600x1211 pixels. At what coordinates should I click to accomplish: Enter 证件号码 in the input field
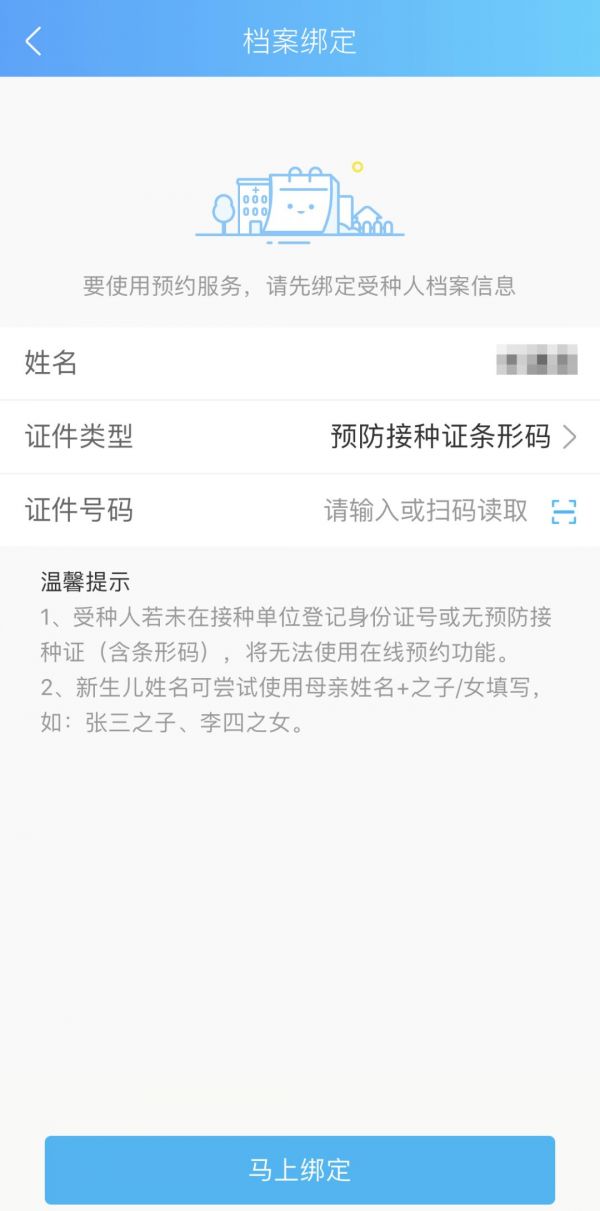[x=426, y=511]
